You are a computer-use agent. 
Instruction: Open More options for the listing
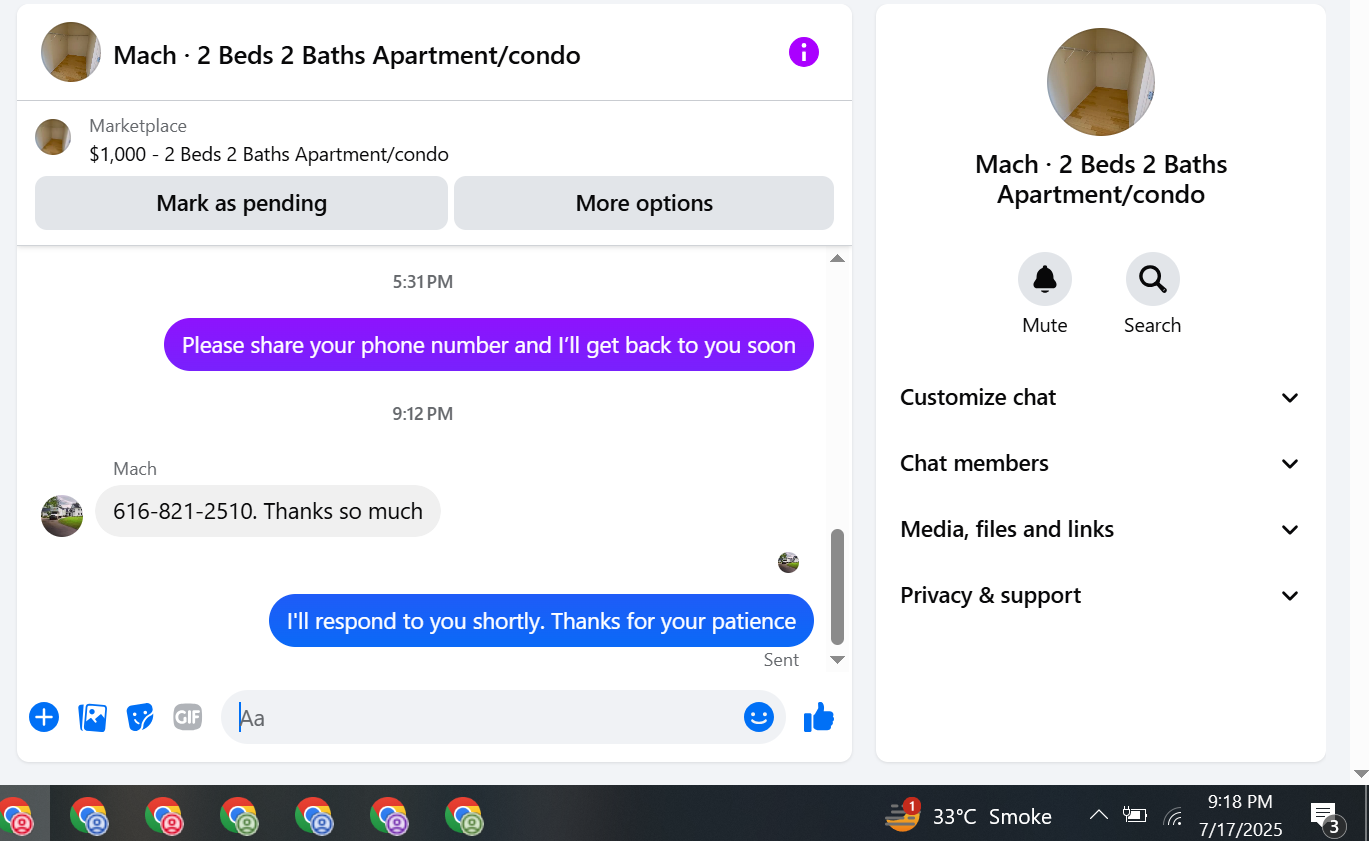click(644, 203)
